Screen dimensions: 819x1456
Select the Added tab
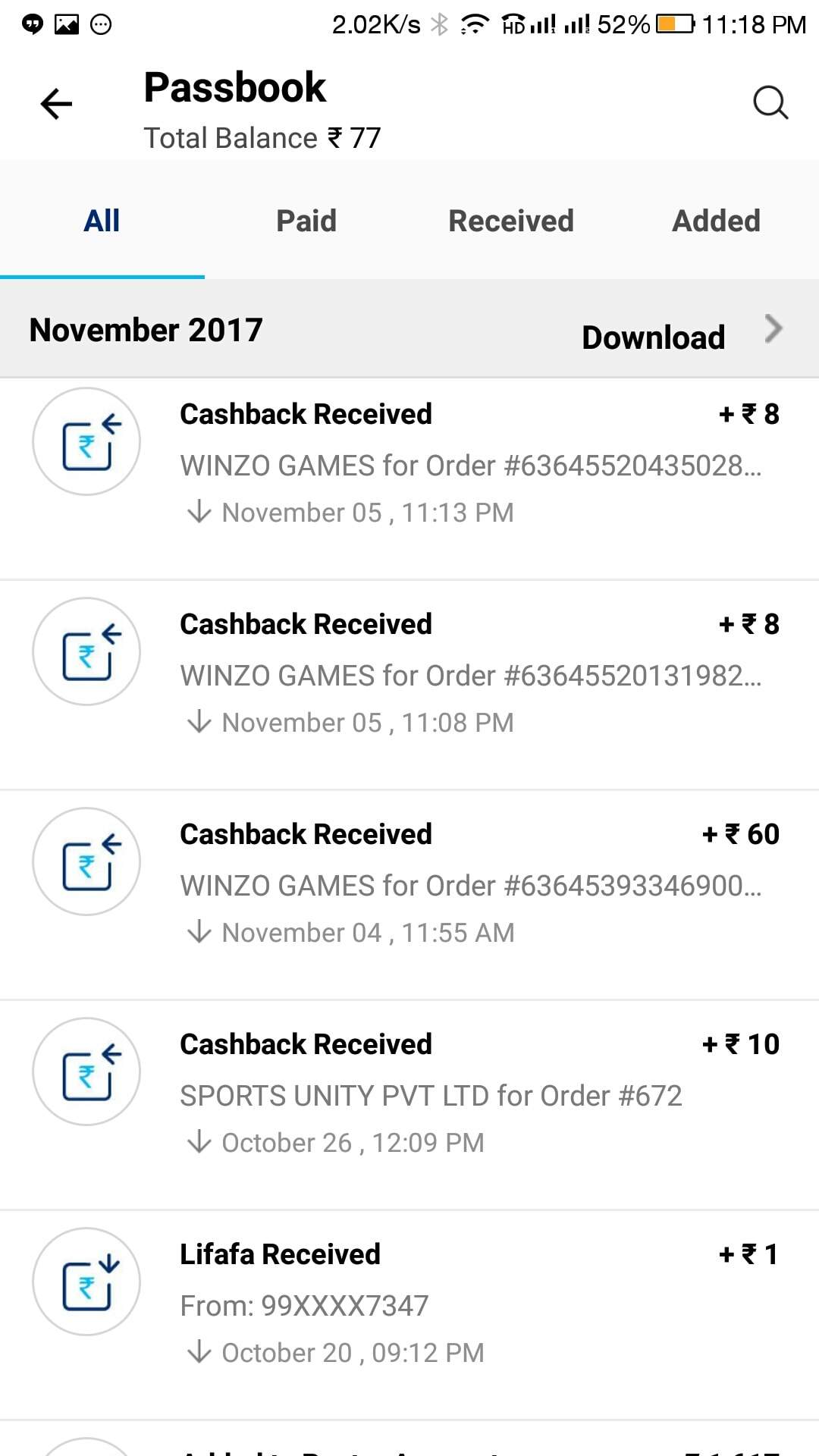point(716,221)
